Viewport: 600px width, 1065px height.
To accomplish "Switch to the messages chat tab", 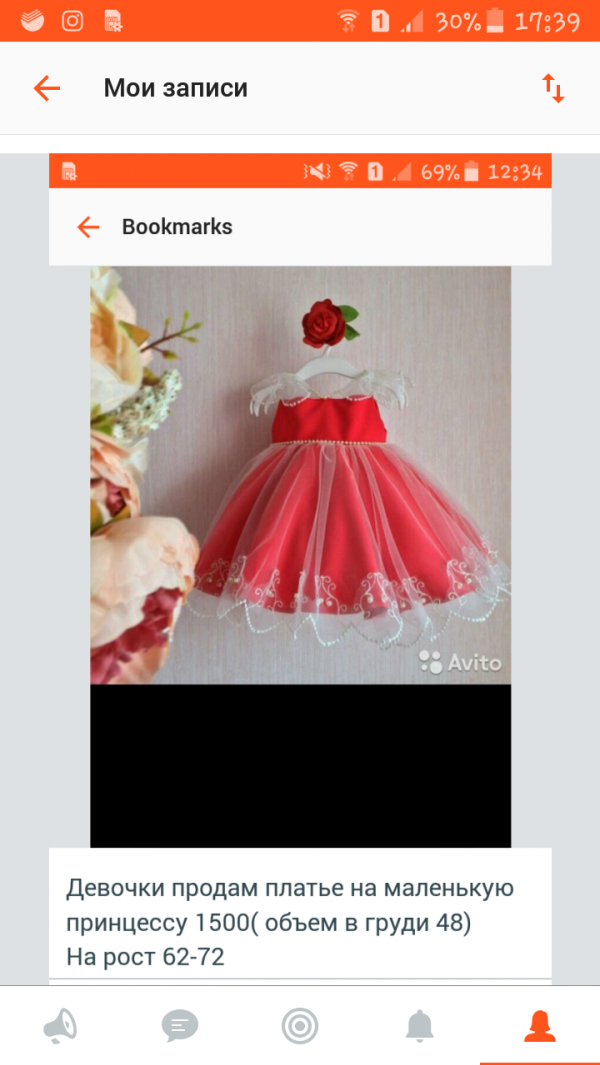I will pos(180,1026).
